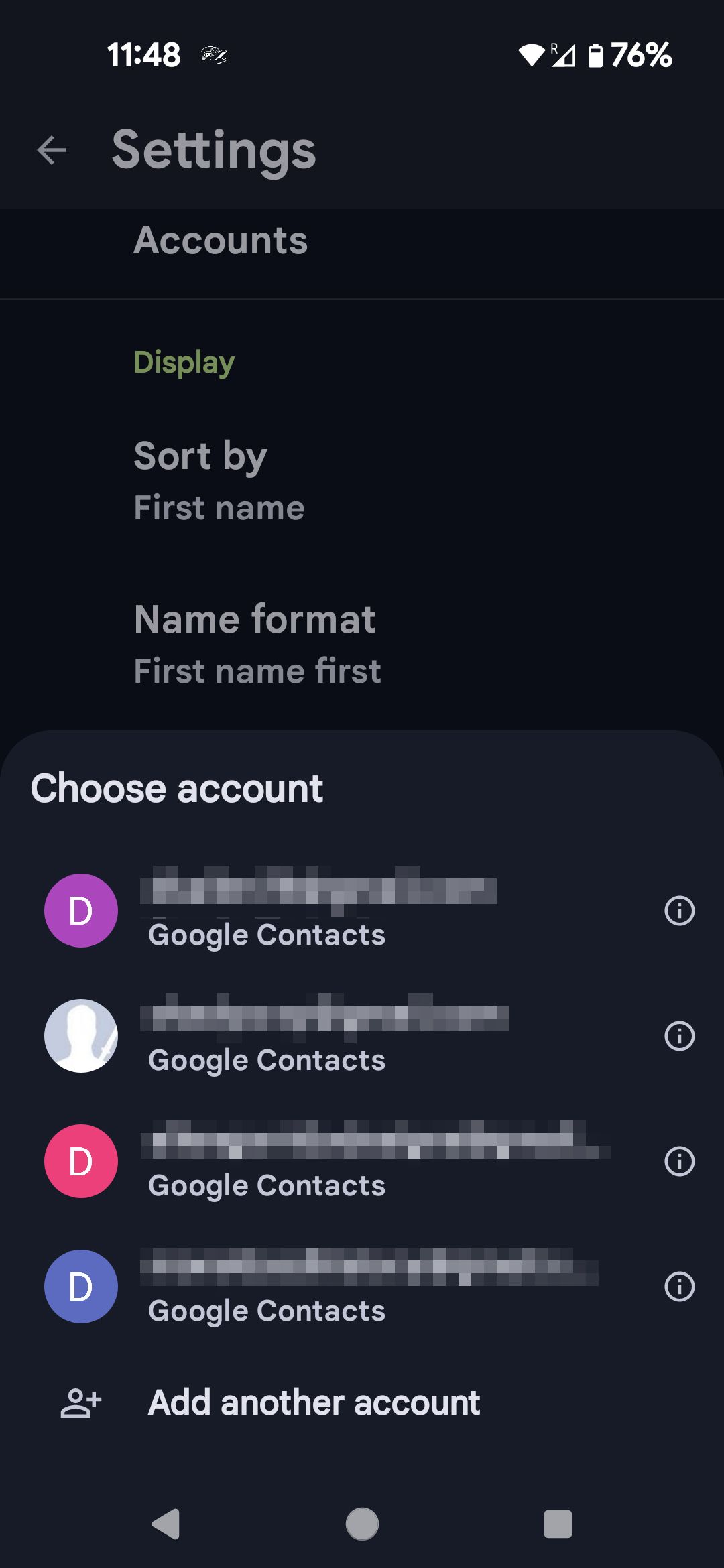Tap the Display section header
Viewport: 724px width, 1568px height.
point(184,362)
